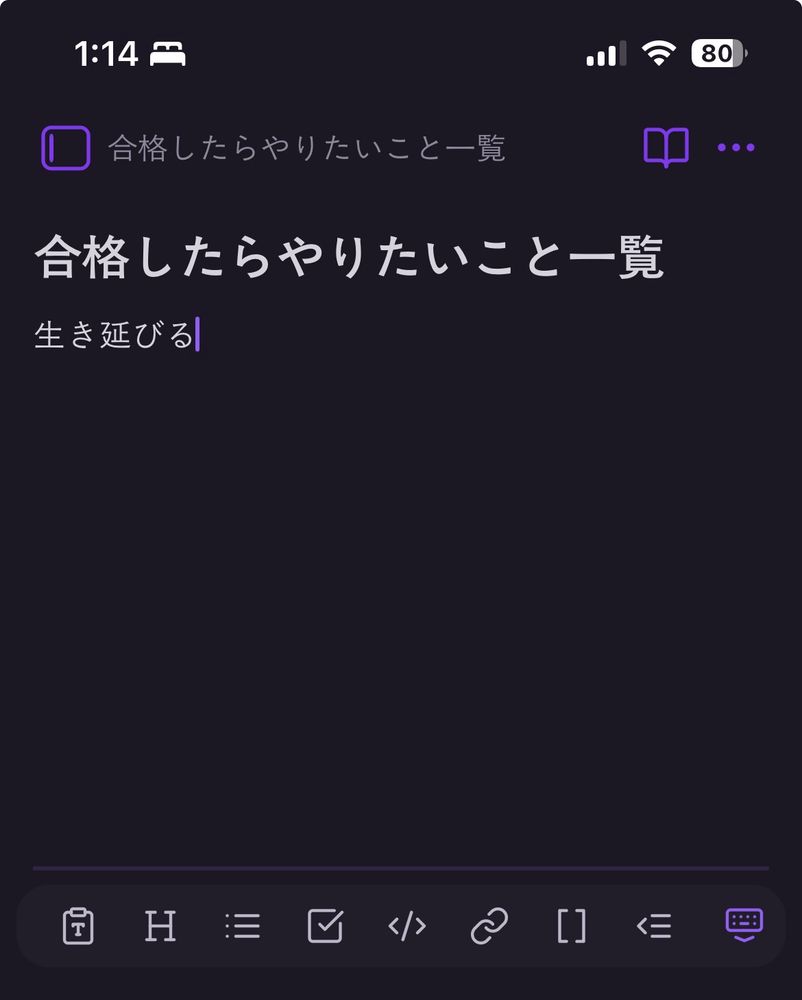Toggle the on-screen keyboard
The height and width of the screenshot is (1000, 802).
(x=744, y=924)
